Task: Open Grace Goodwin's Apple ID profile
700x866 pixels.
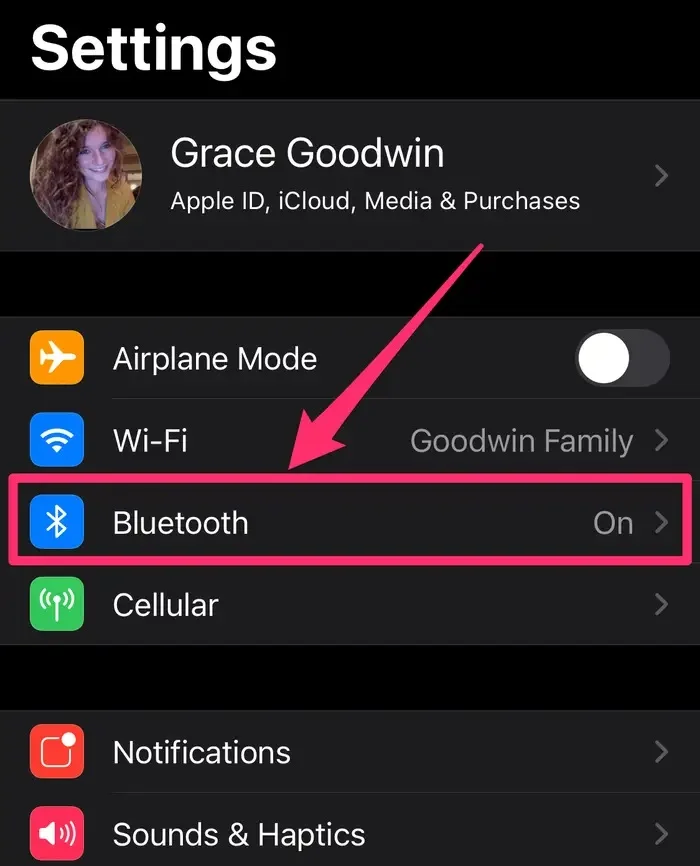Action: (x=350, y=176)
